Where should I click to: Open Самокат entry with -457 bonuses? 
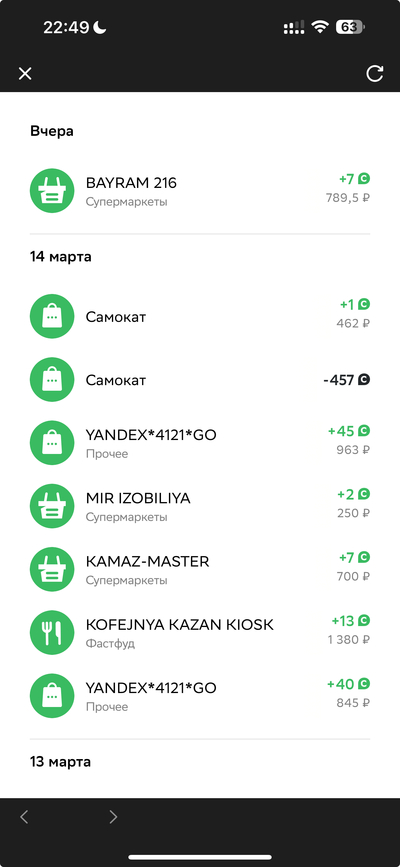tap(200, 380)
